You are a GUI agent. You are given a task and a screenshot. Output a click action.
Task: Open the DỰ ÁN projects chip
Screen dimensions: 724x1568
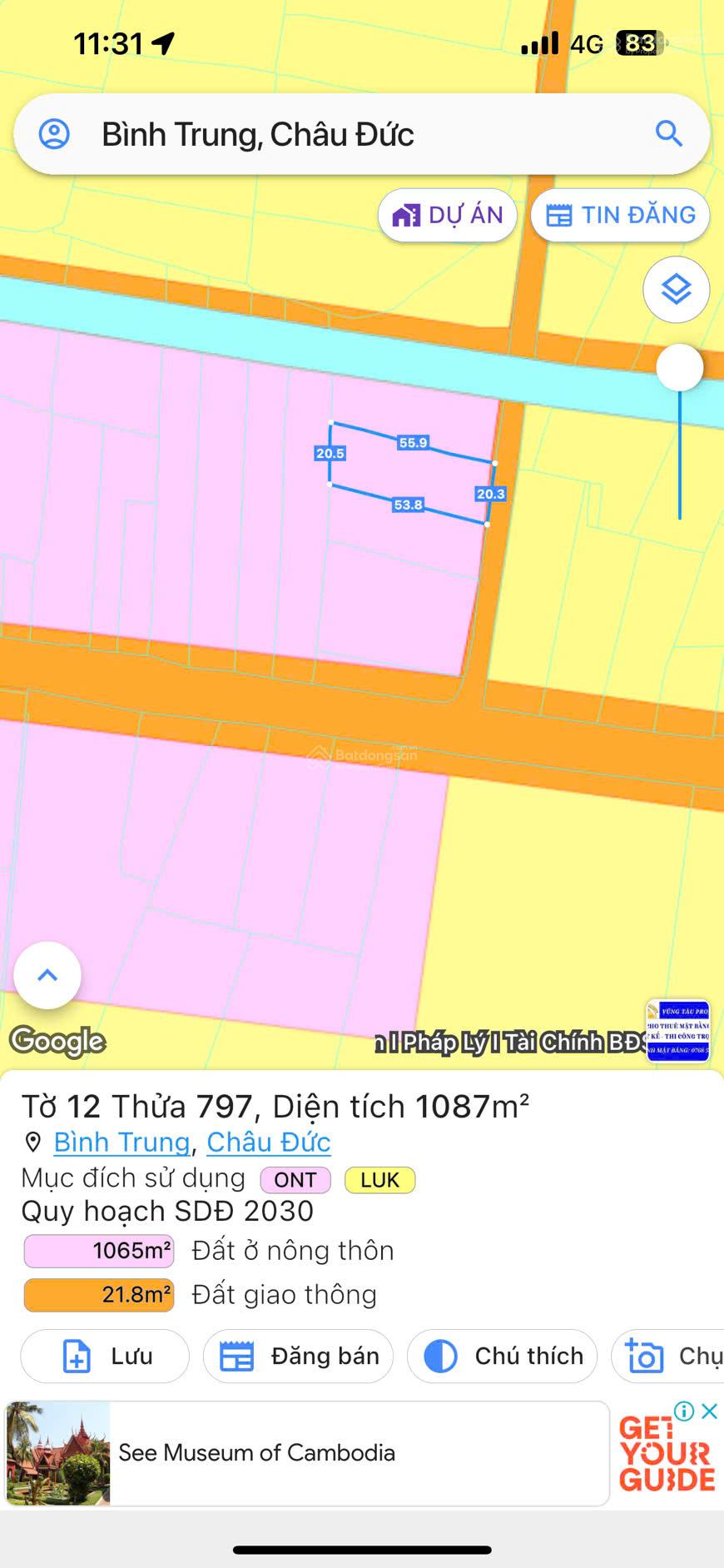448,216
